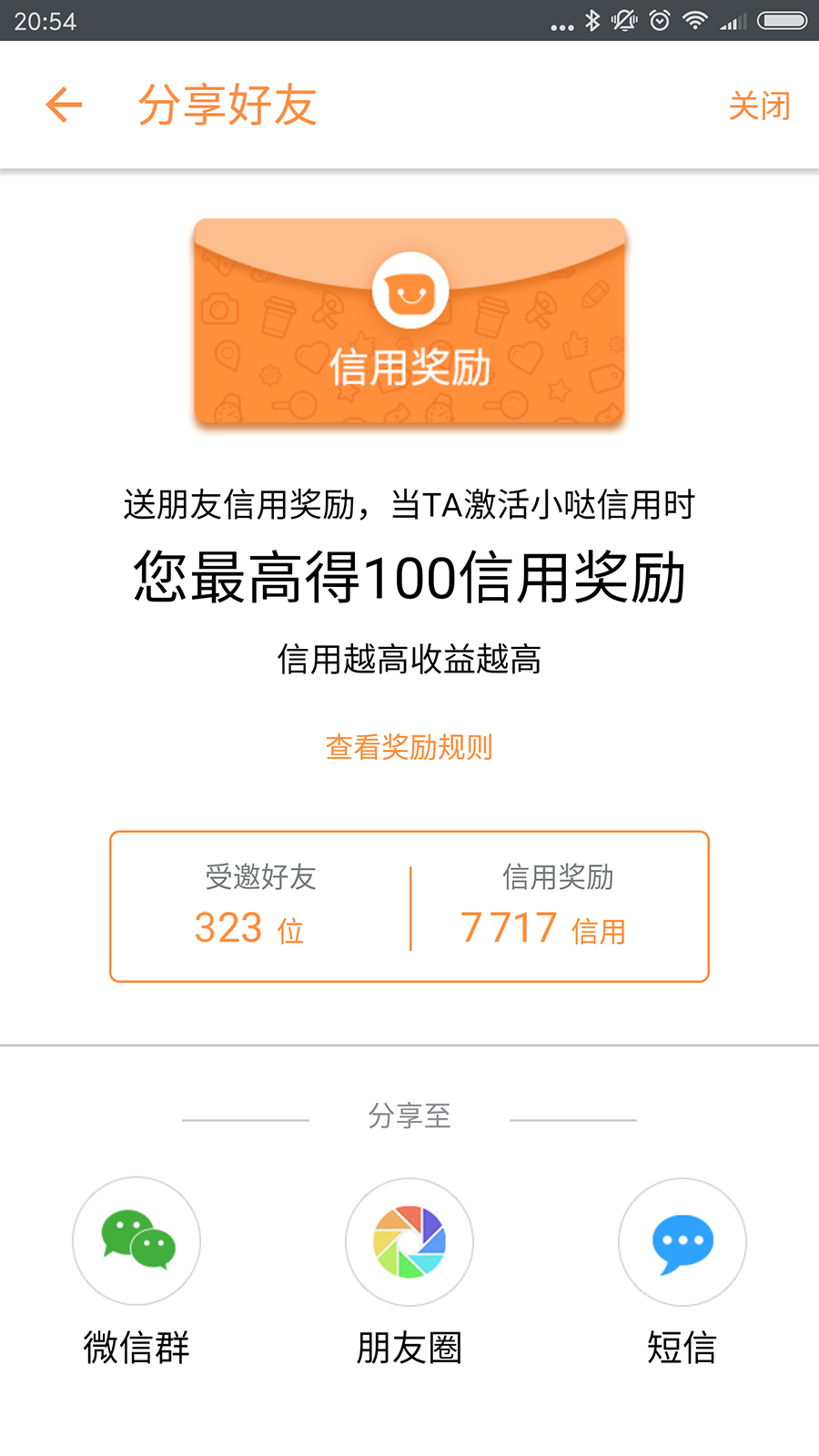Image resolution: width=819 pixels, height=1456 pixels.
Task: Go back using the orange arrow
Action: 64,106
